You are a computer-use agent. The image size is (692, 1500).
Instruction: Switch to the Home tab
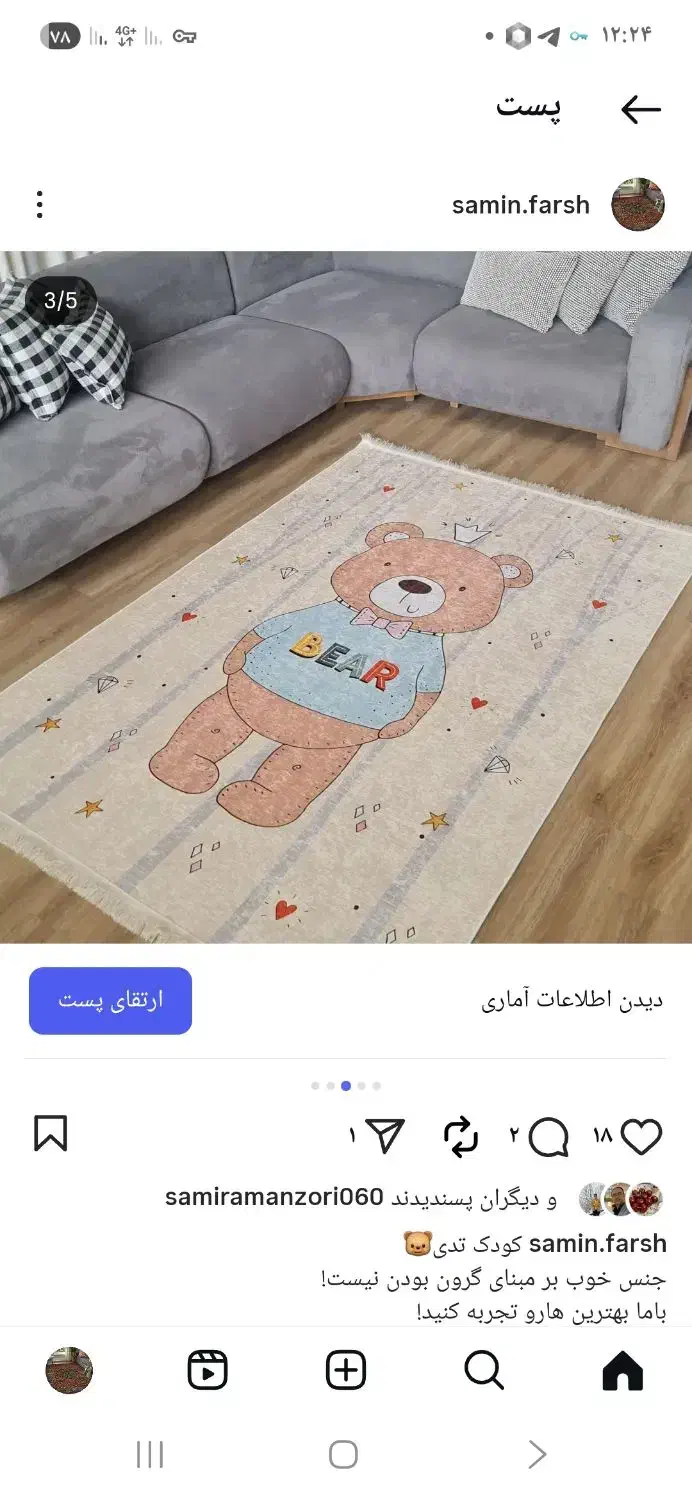(x=622, y=1371)
